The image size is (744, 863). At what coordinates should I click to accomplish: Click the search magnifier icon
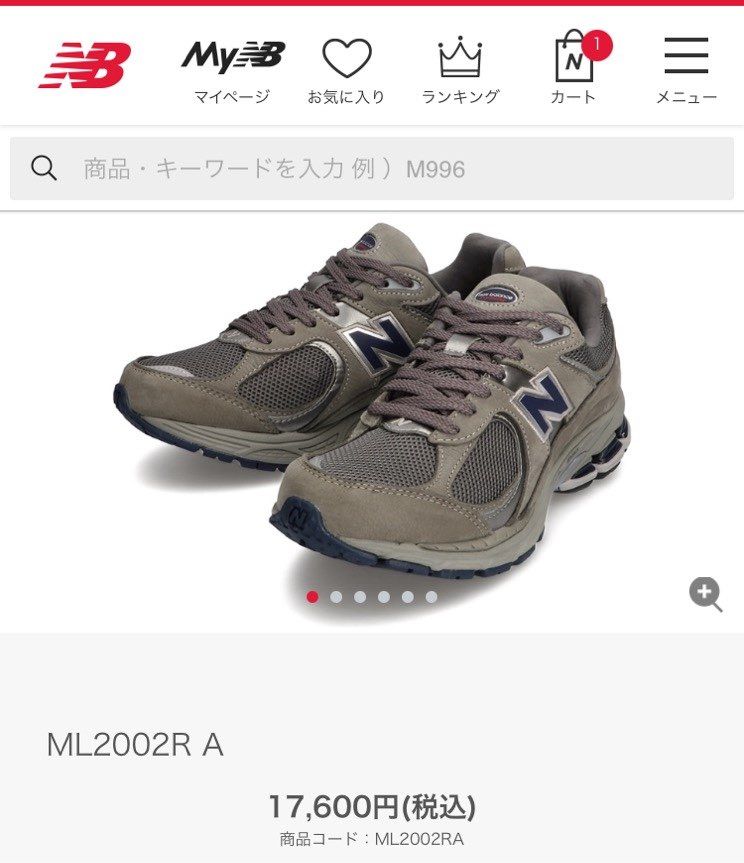click(x=45, y=169)
